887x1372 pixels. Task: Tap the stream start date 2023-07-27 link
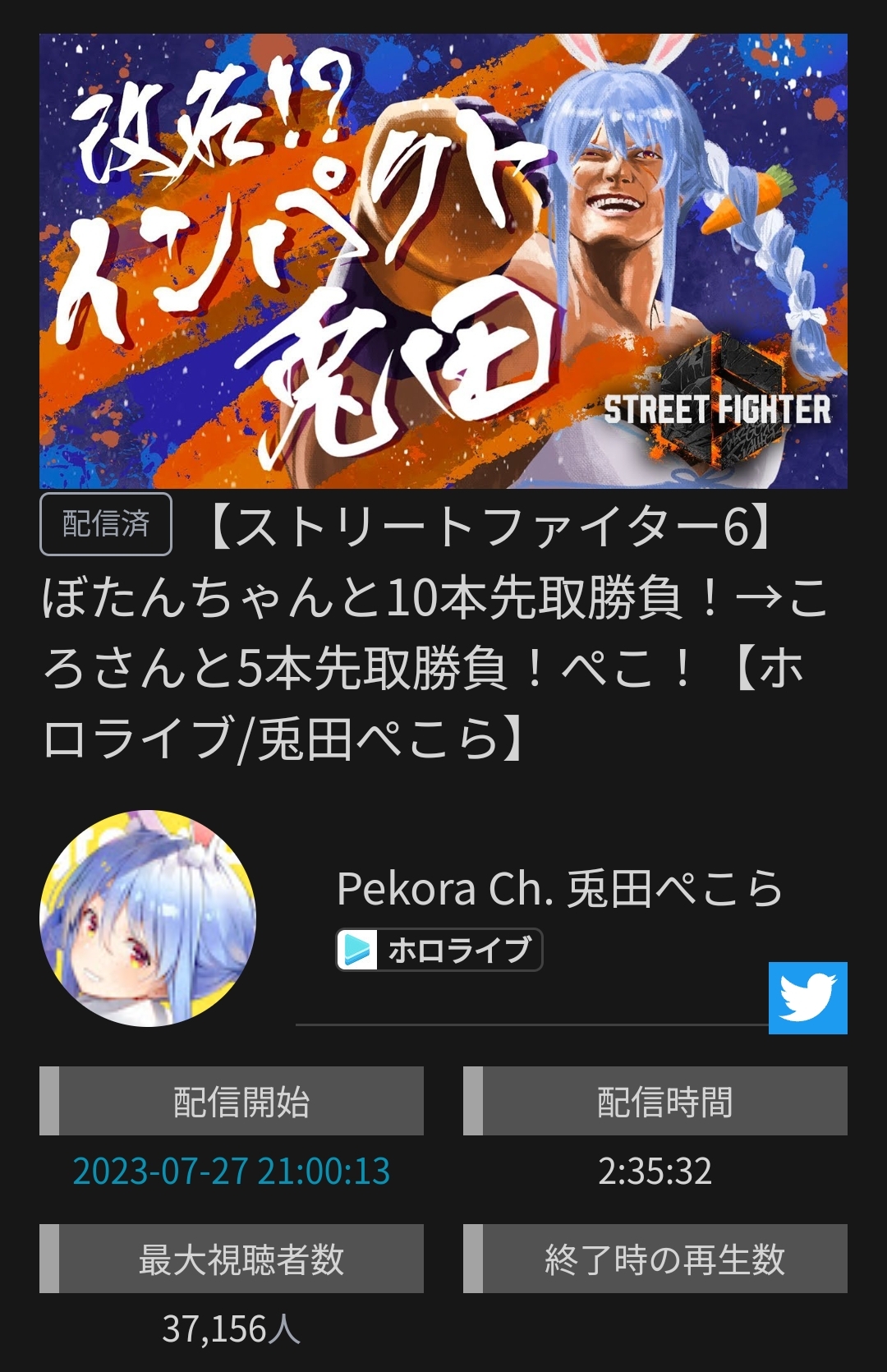tap(232, 1171)
